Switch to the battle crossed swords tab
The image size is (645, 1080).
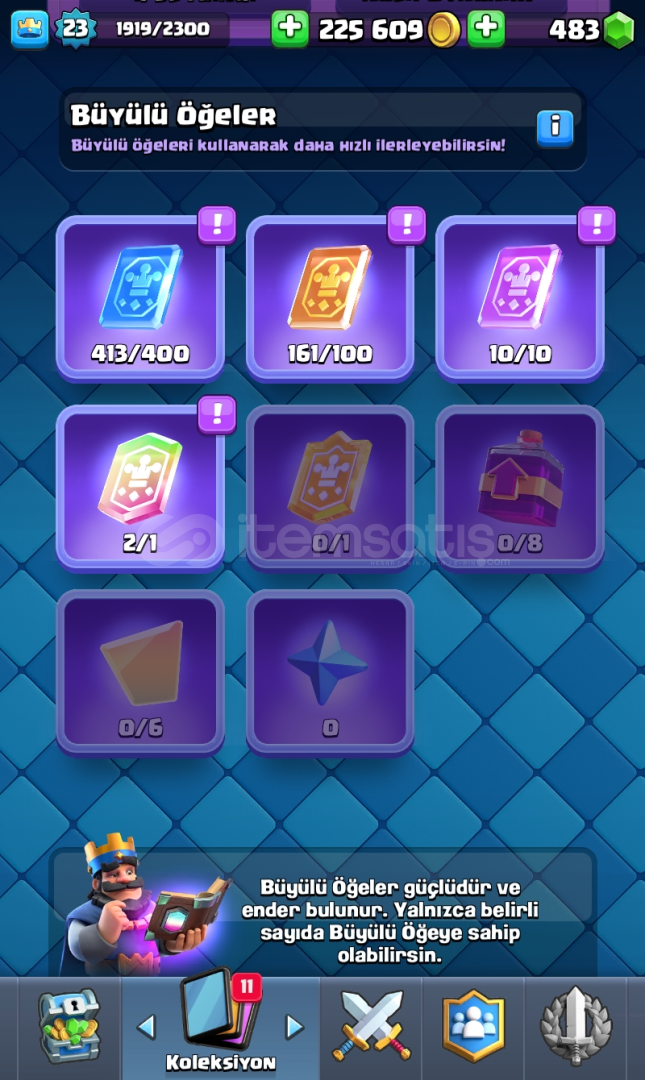click(371, 1027)
